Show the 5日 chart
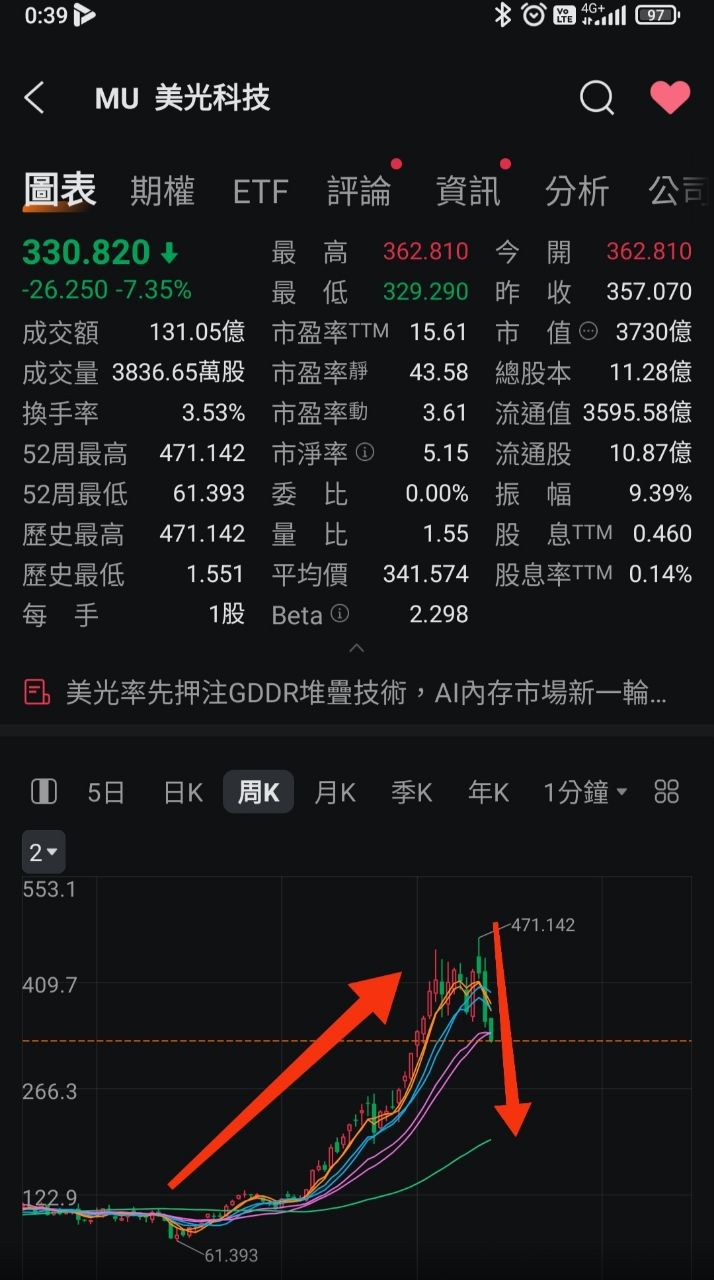The width and height of the screenshot is (714, 1280). click(106, 793)
